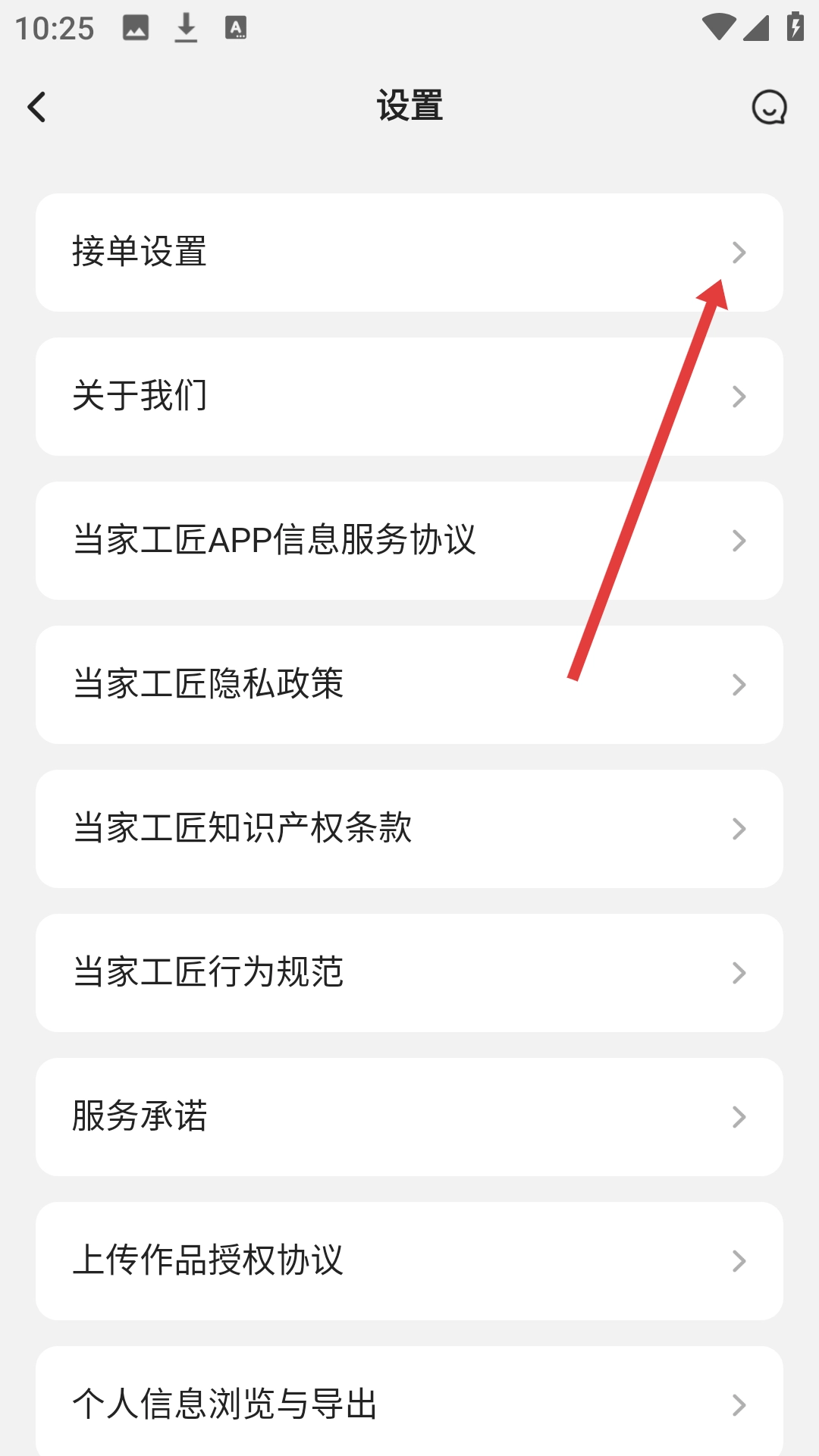Open 当家工匠知识产权条款
Screen dimensions: 819x1456
pos(409,829)
